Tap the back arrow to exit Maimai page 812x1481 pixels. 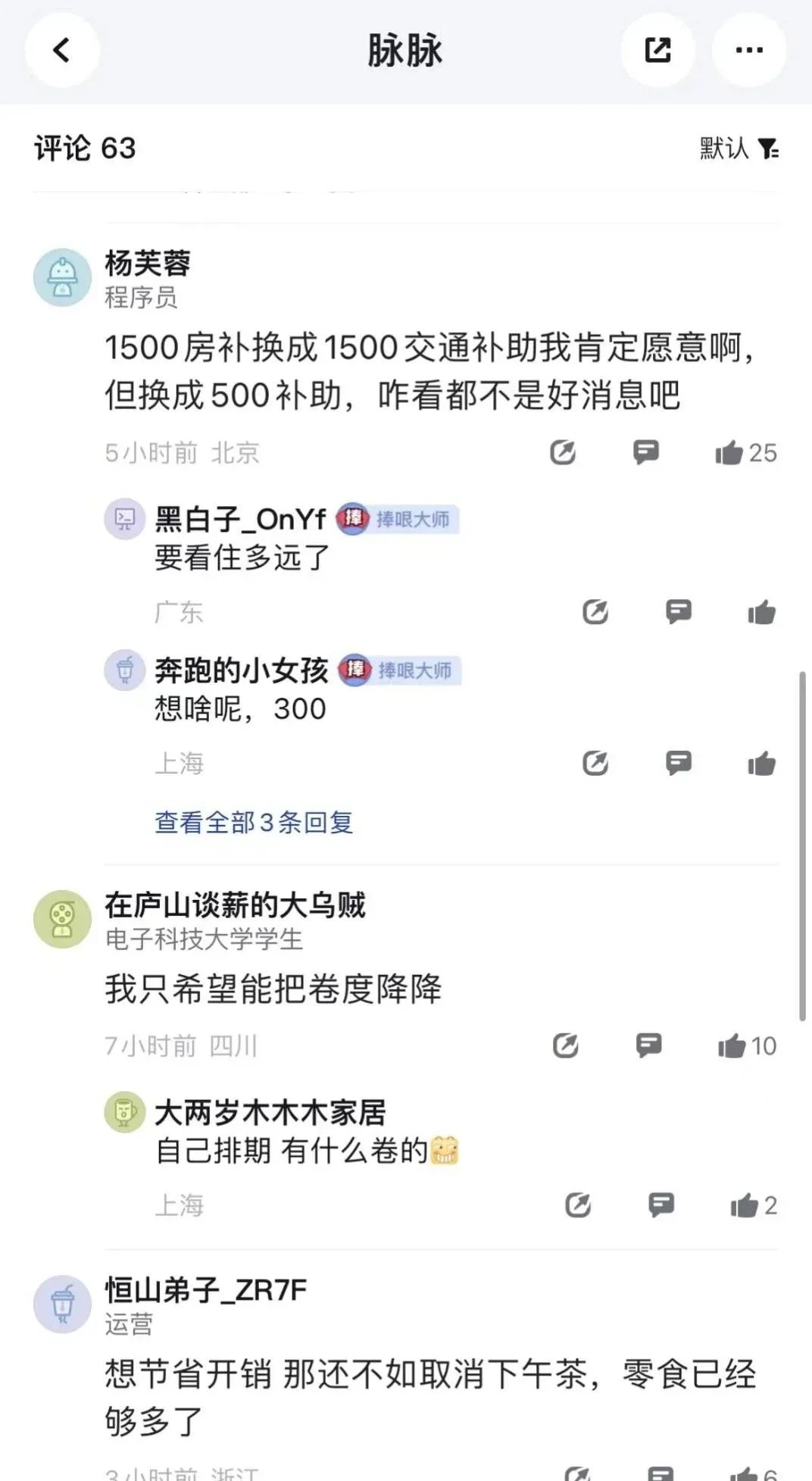[62, 51]
